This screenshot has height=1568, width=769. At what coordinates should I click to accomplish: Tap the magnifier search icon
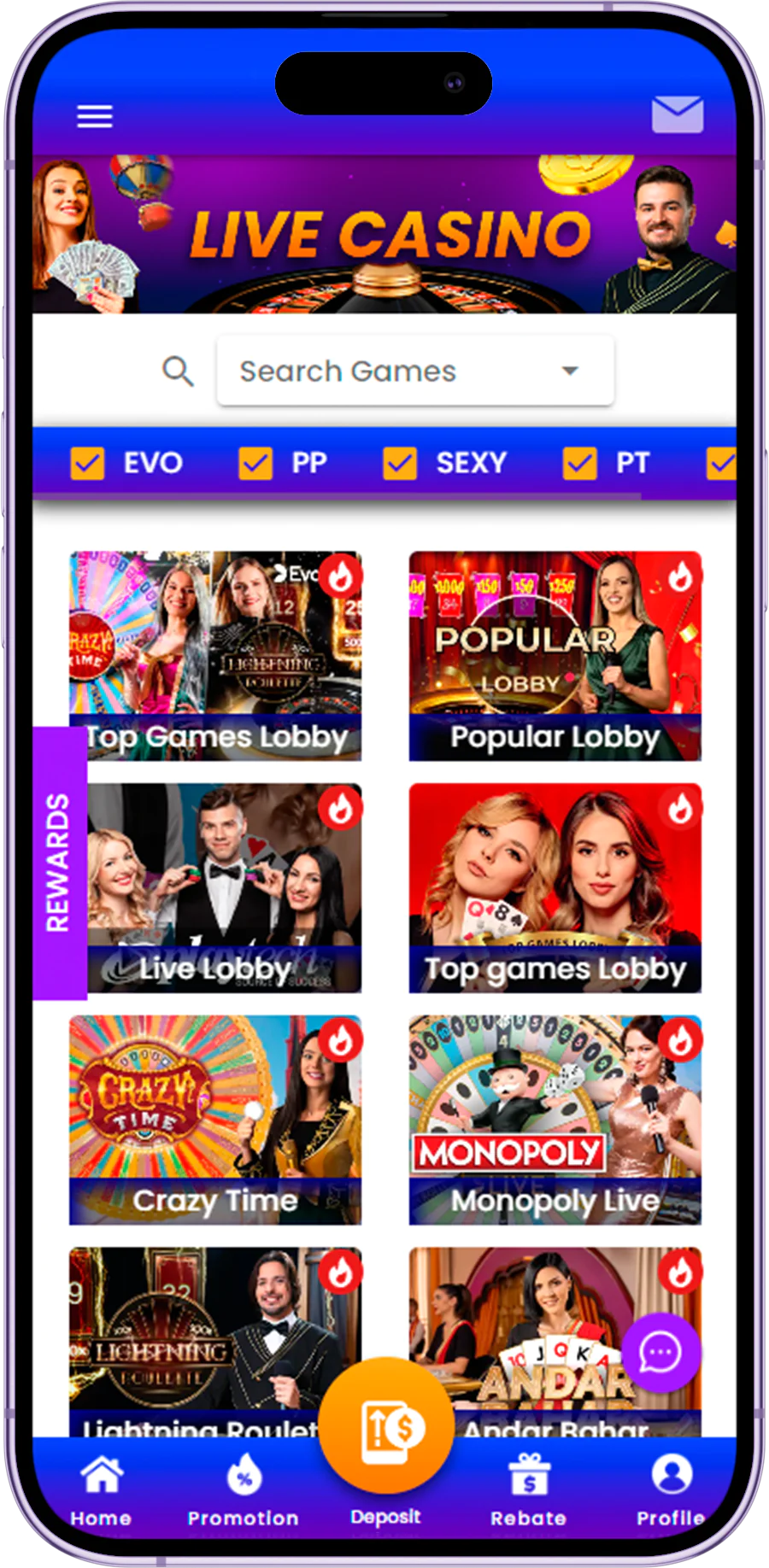tap(178, 372)
